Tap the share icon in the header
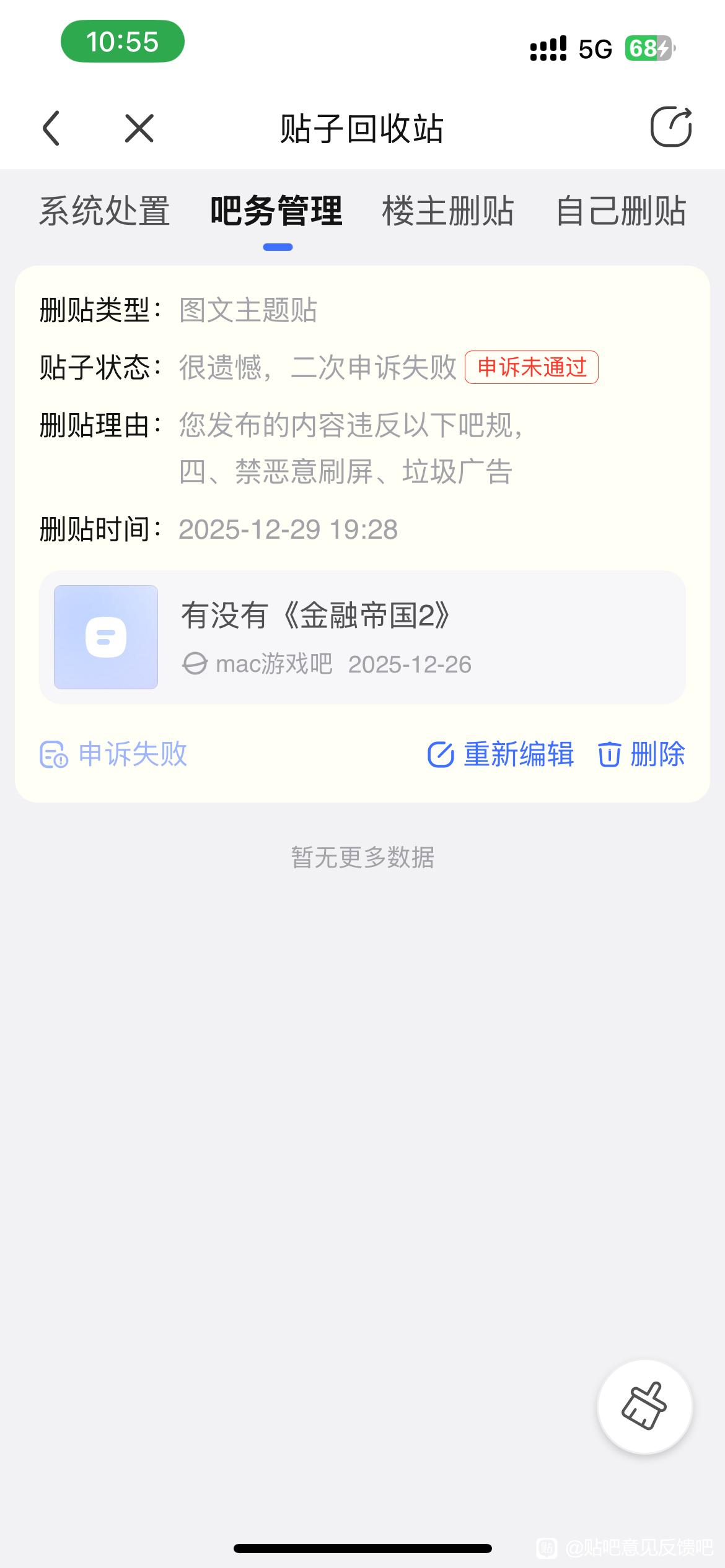Image resolution: width=725 pixels, height=1568 pixels. point(670,127)
